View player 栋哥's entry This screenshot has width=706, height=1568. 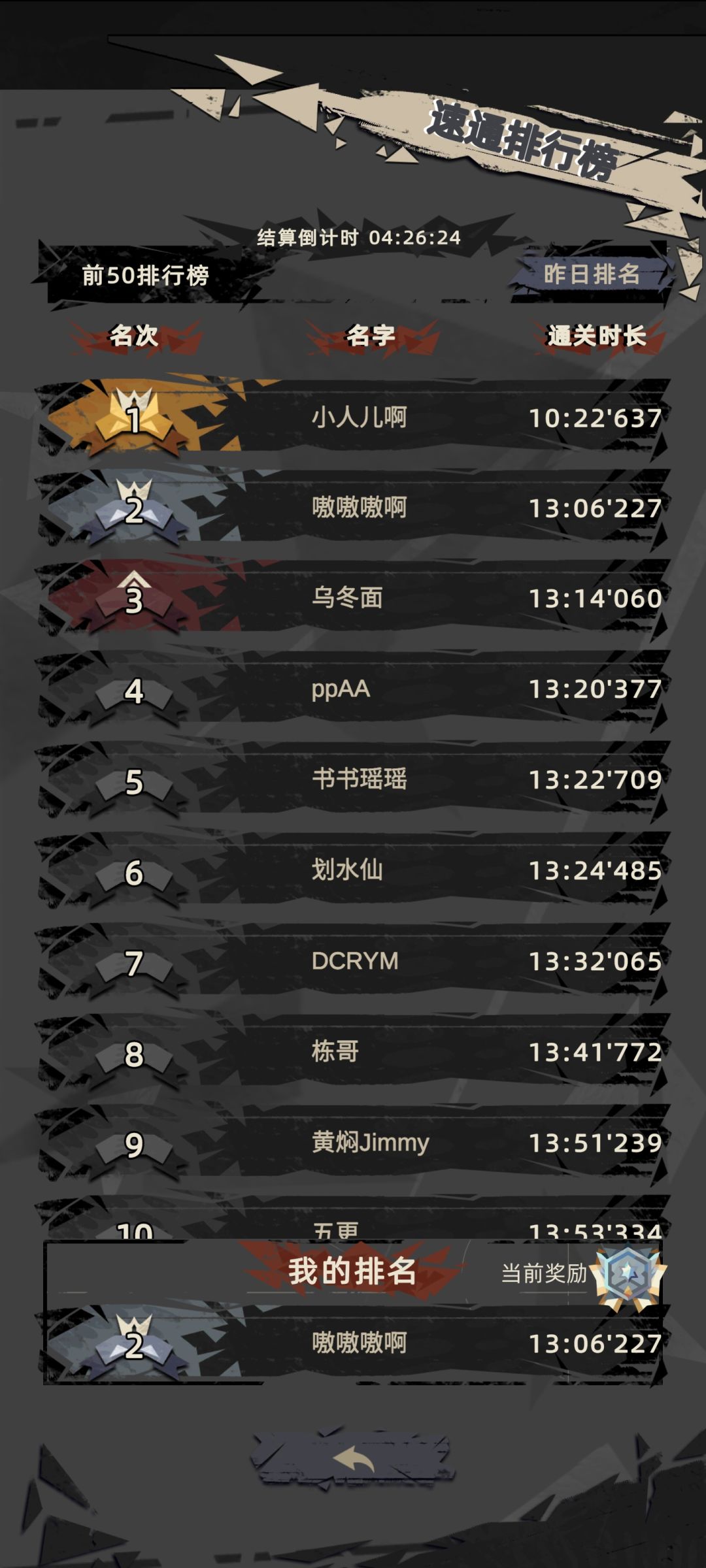point(353,1053)
